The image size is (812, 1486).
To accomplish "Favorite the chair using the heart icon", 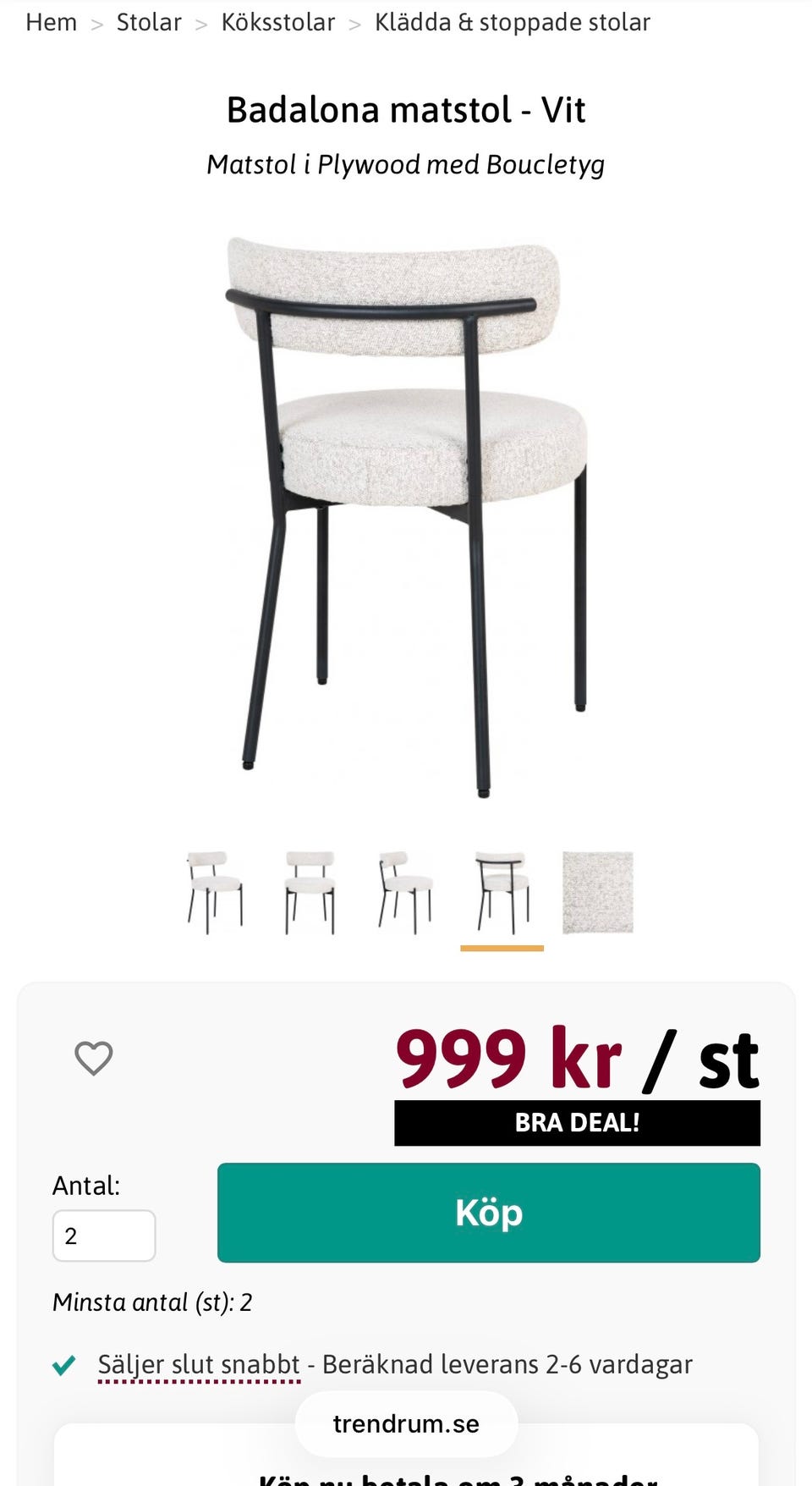I will (x=93, y=1059).
